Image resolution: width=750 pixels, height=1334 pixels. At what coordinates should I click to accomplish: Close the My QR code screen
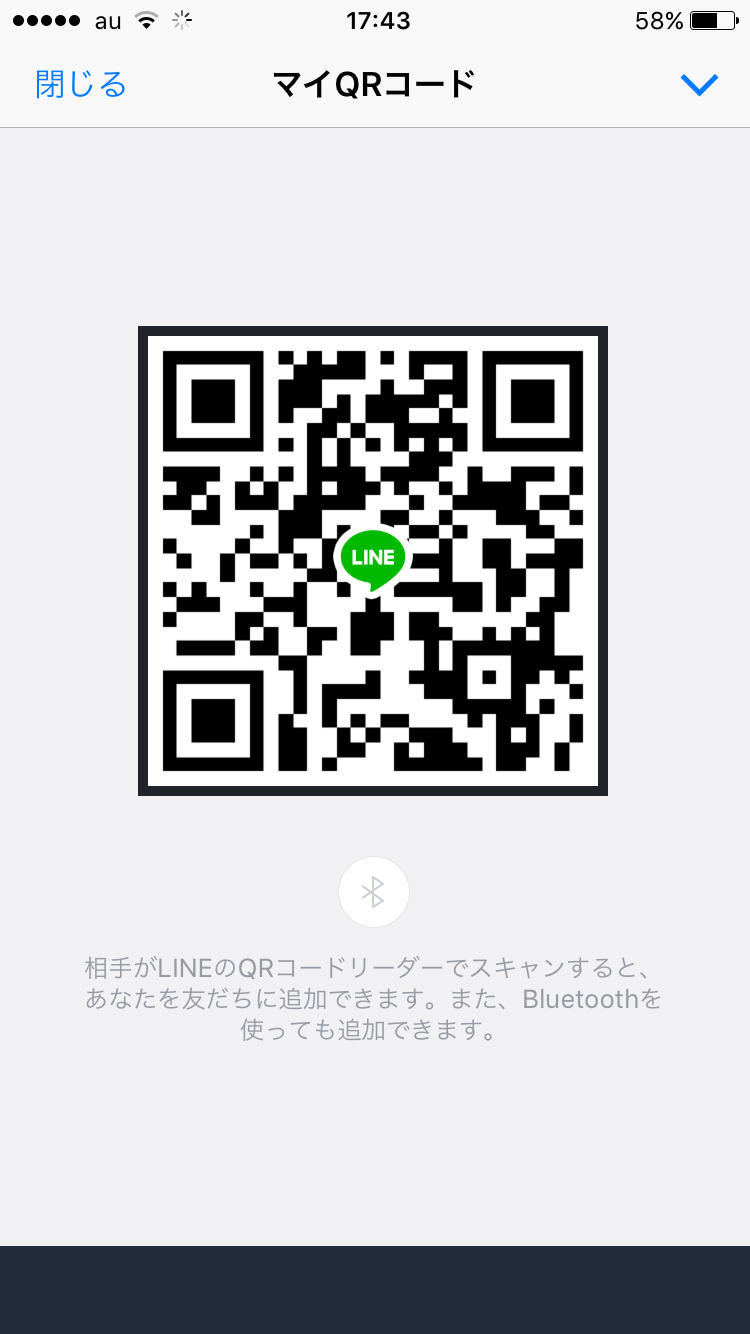click(81, 85)
